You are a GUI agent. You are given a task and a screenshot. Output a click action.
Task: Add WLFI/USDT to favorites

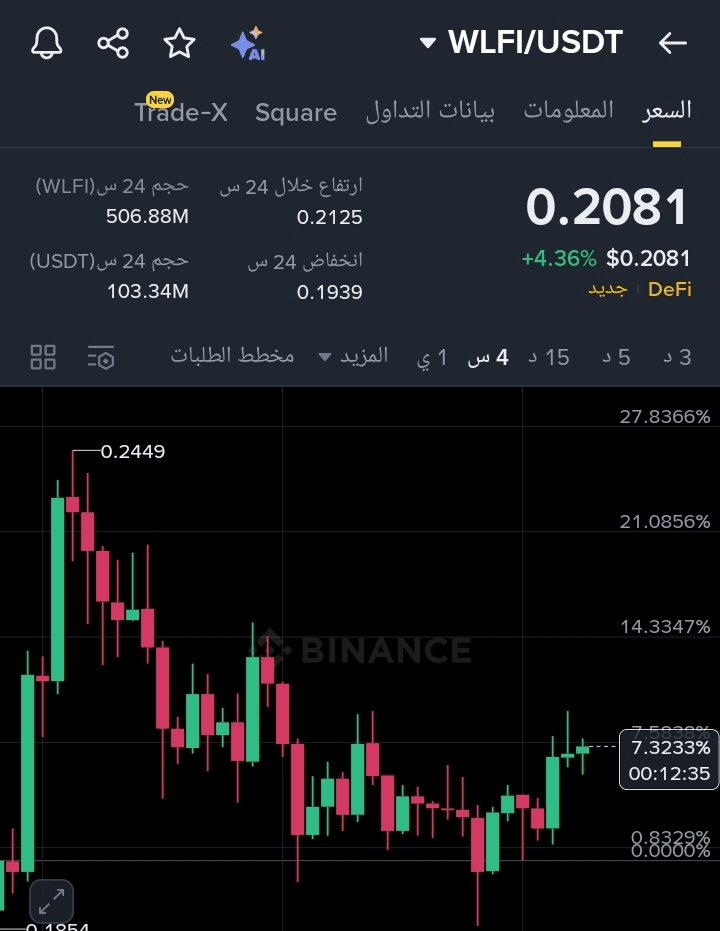click(x=179, y=43)
